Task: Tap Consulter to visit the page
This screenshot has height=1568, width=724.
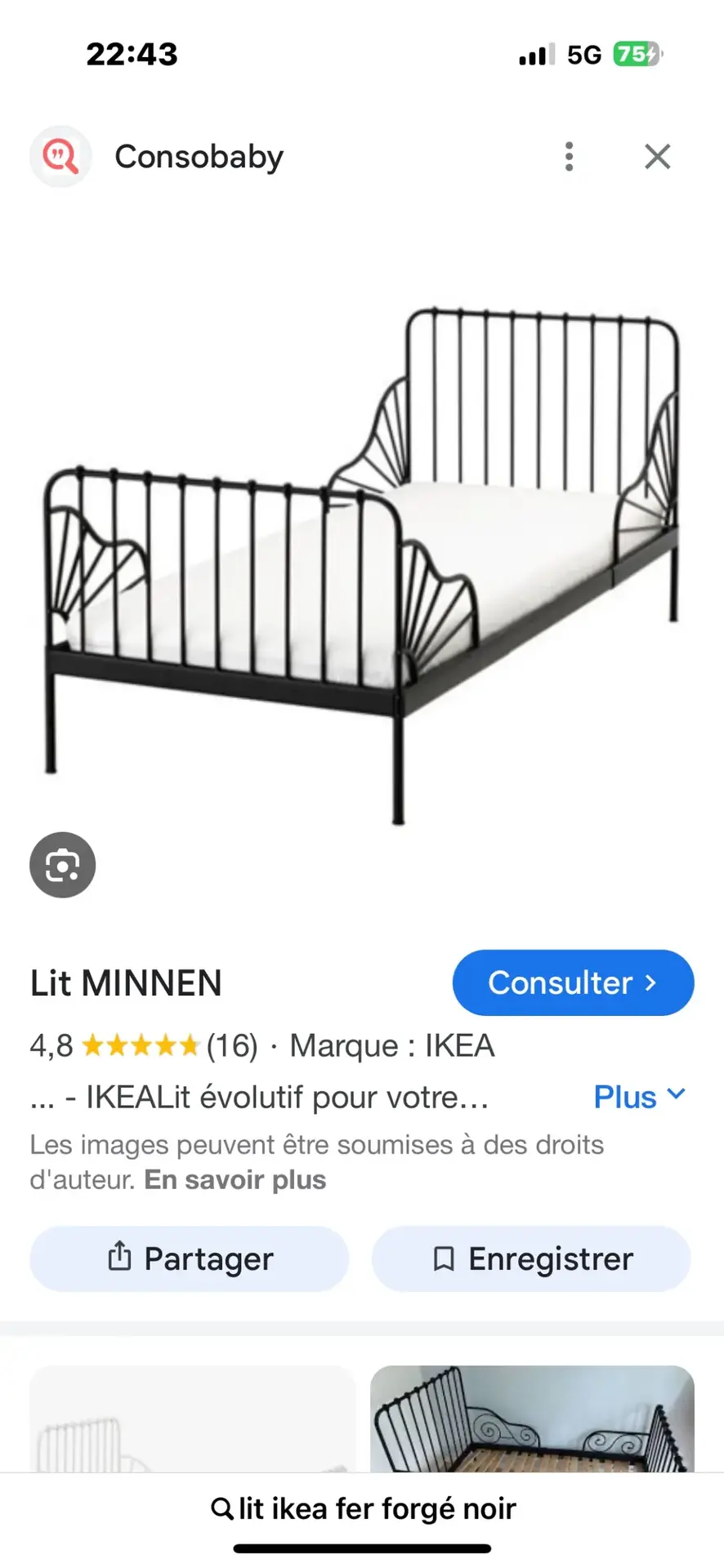Action: [x=573, y=982]
